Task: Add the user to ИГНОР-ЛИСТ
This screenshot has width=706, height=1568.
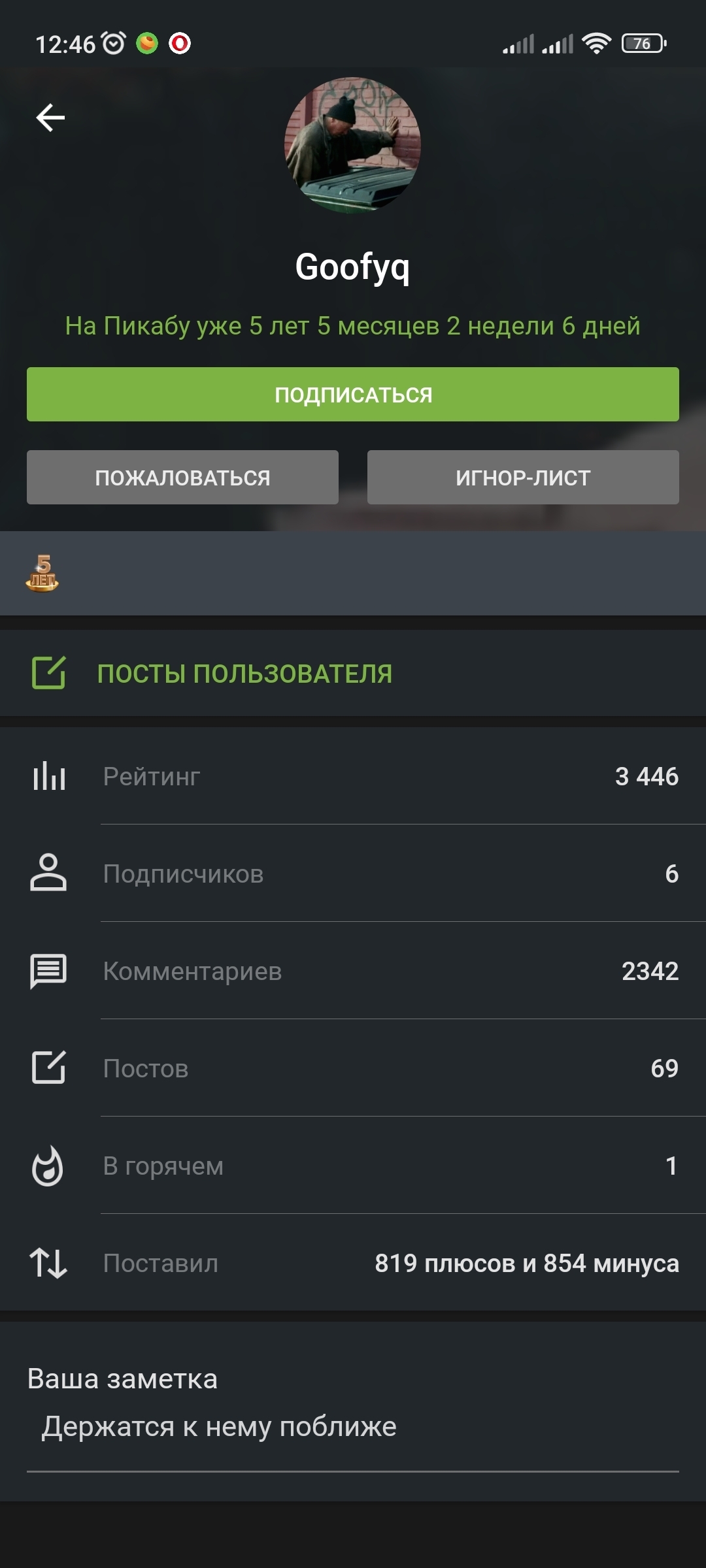Action: pos(523,478)
